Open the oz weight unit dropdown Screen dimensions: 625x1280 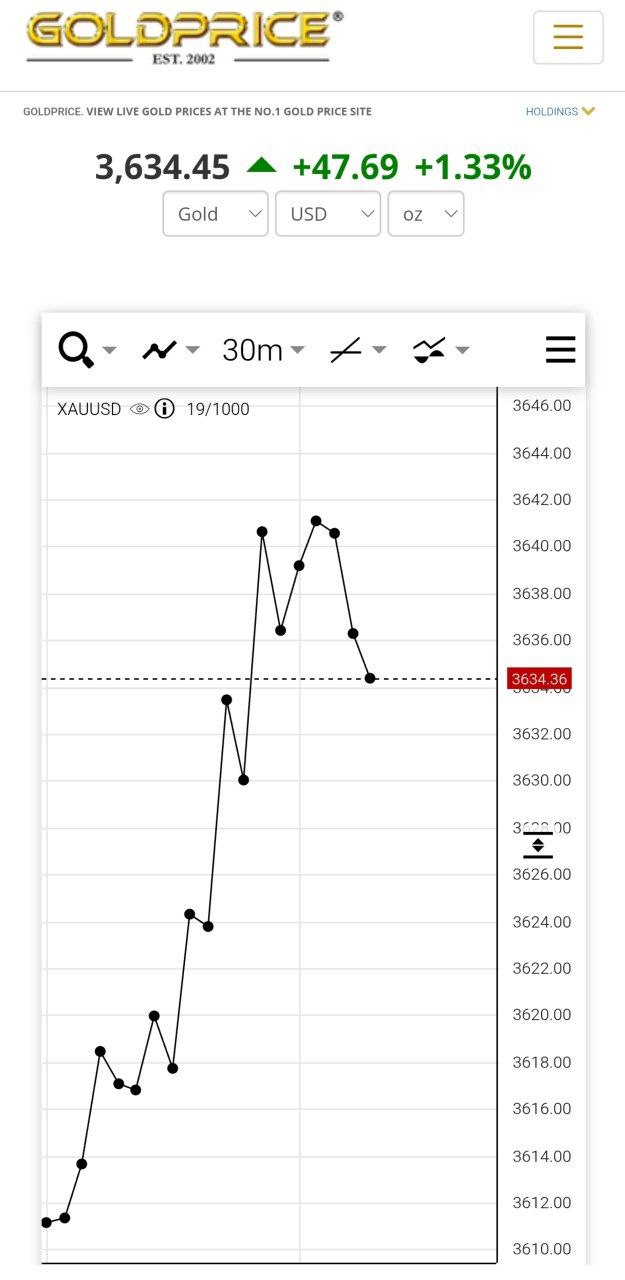point(426,214)
